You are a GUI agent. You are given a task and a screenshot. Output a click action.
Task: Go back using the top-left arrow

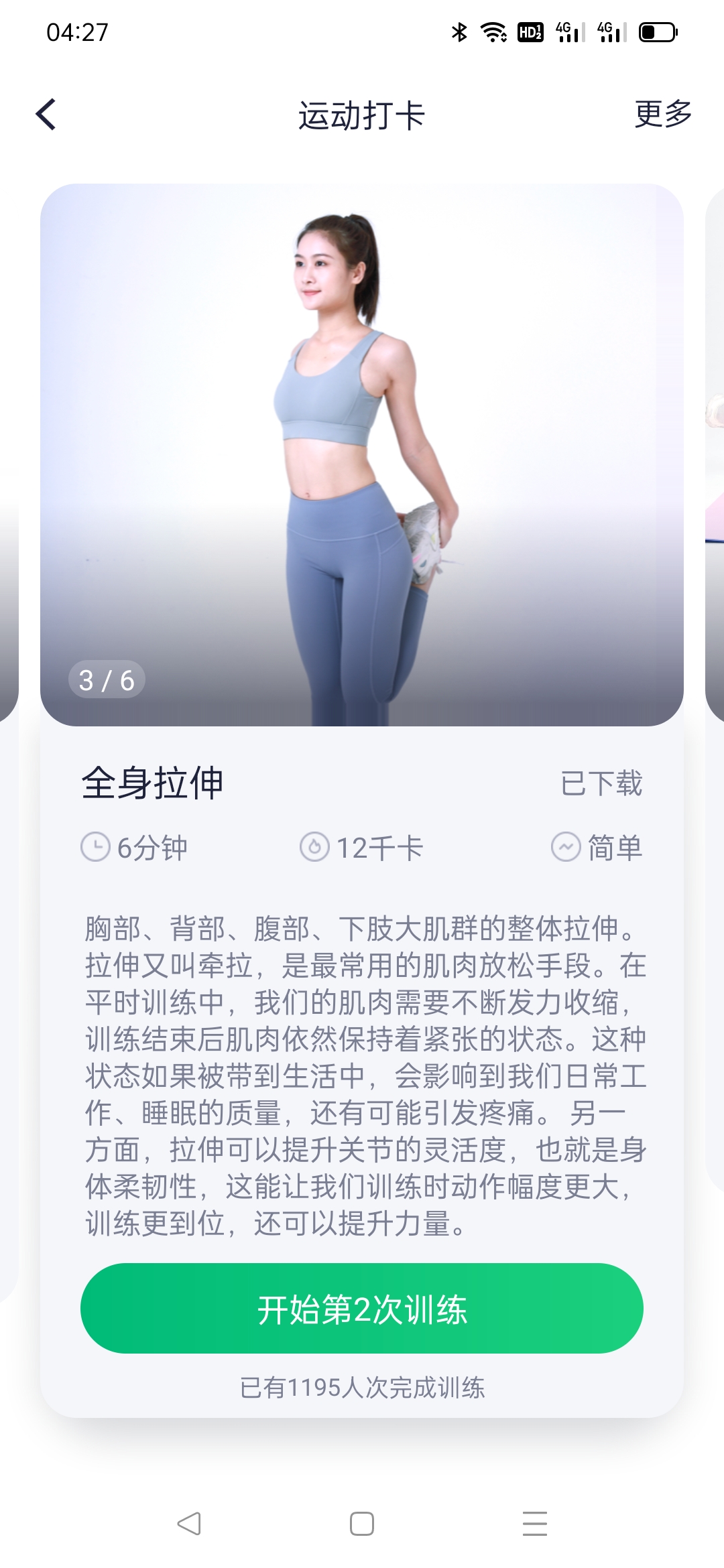coord(46,115)
